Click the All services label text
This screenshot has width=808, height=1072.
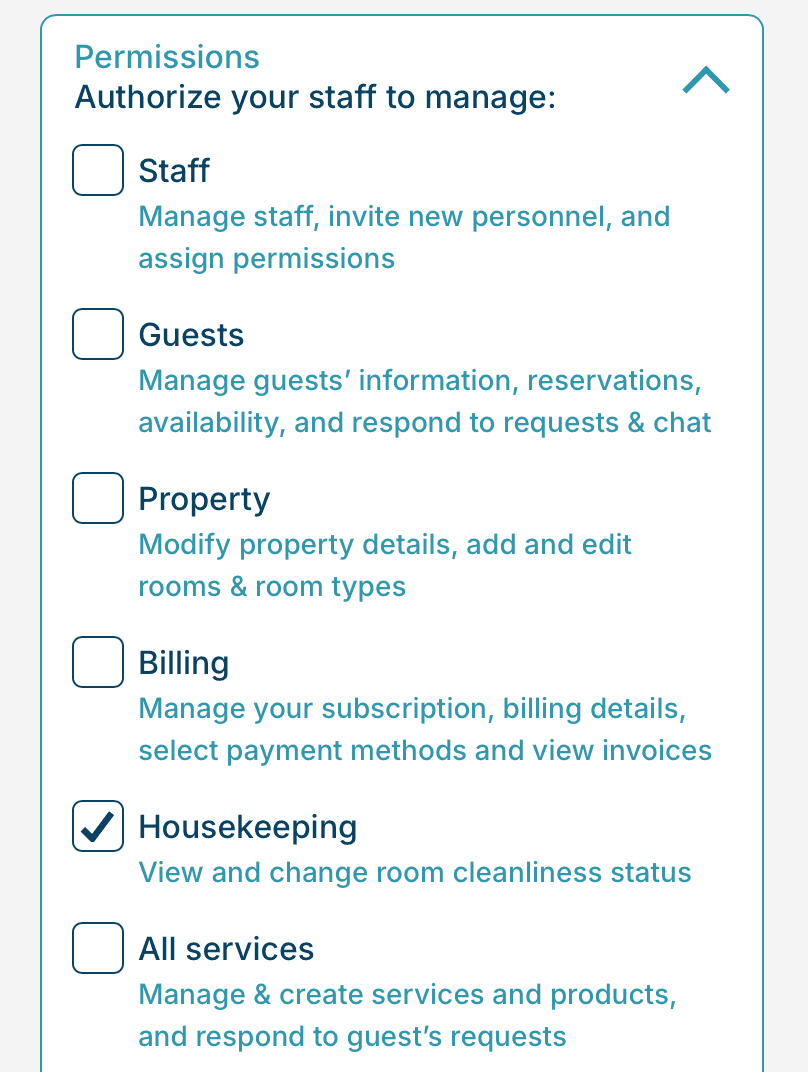[226, 948]
